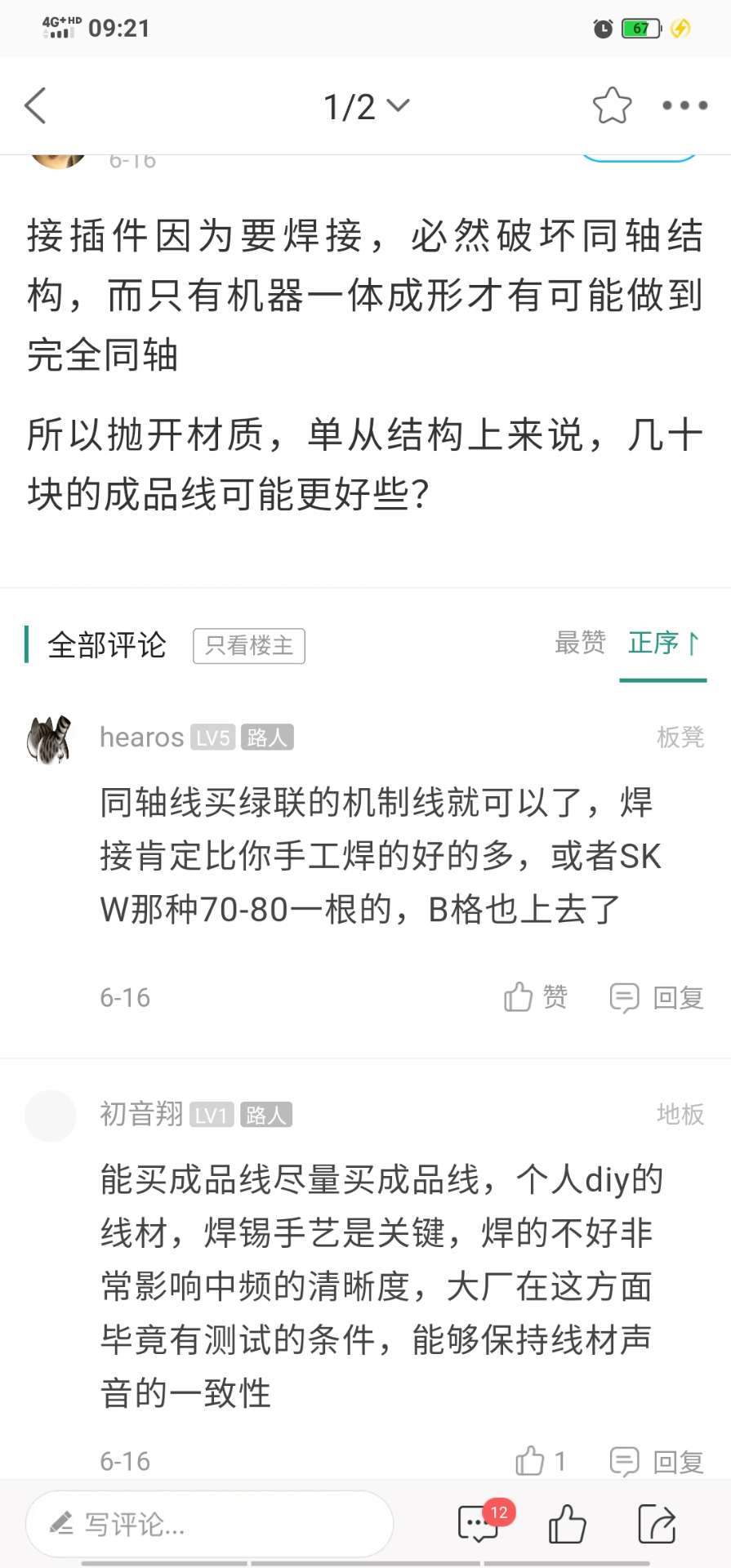Like the post from the bottom bar
The height and width of the screenshot is (1568, 731).
[567, 1524]
